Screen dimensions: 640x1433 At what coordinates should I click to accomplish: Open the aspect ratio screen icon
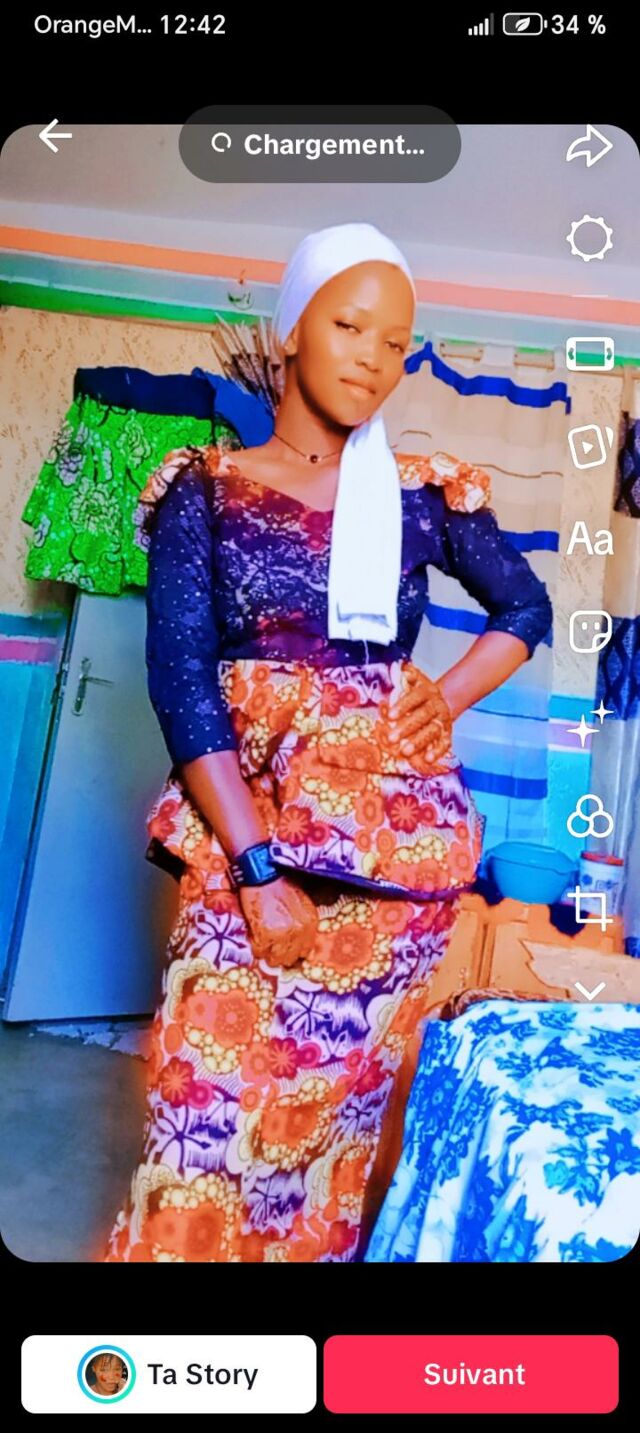click(x=589, y=354)
